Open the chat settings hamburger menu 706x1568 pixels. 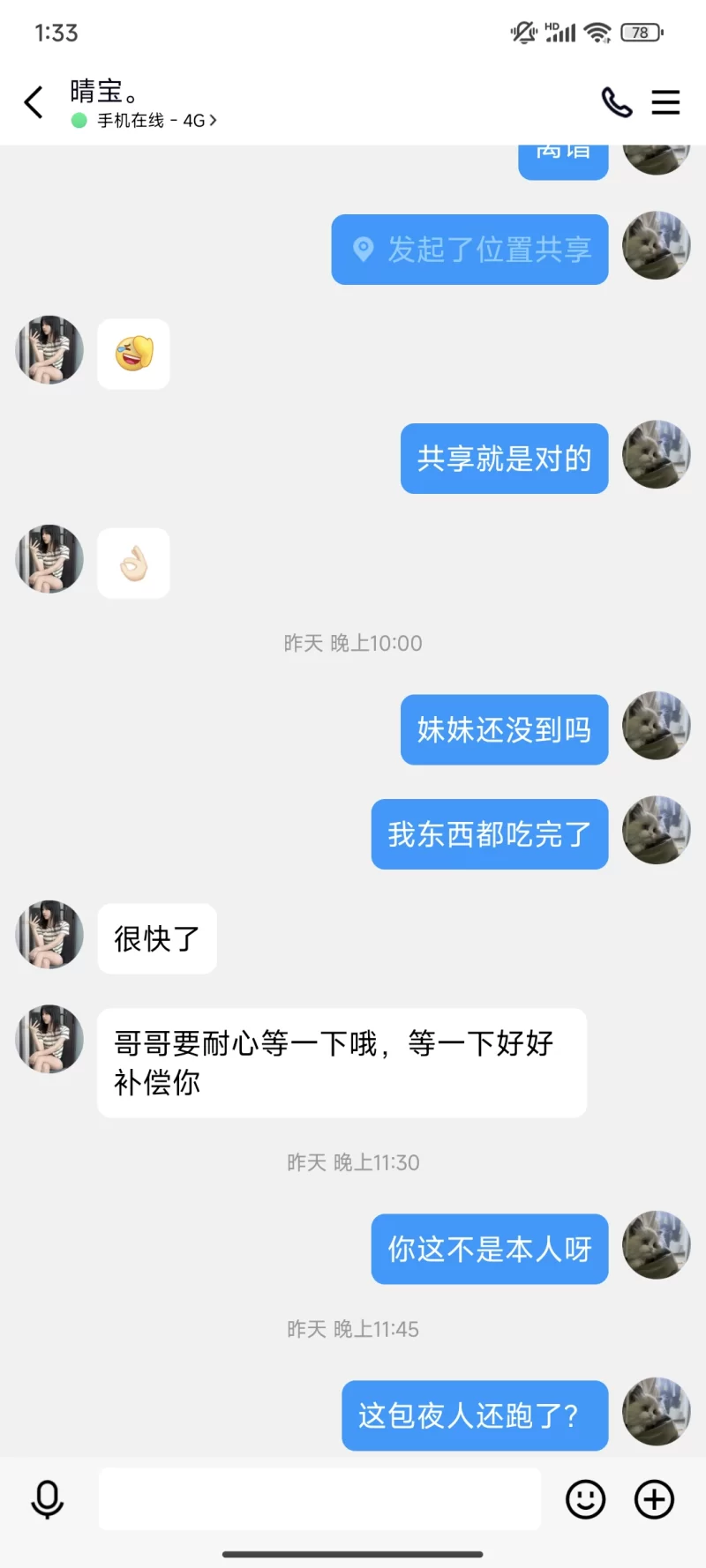click(x=665, y=102)
